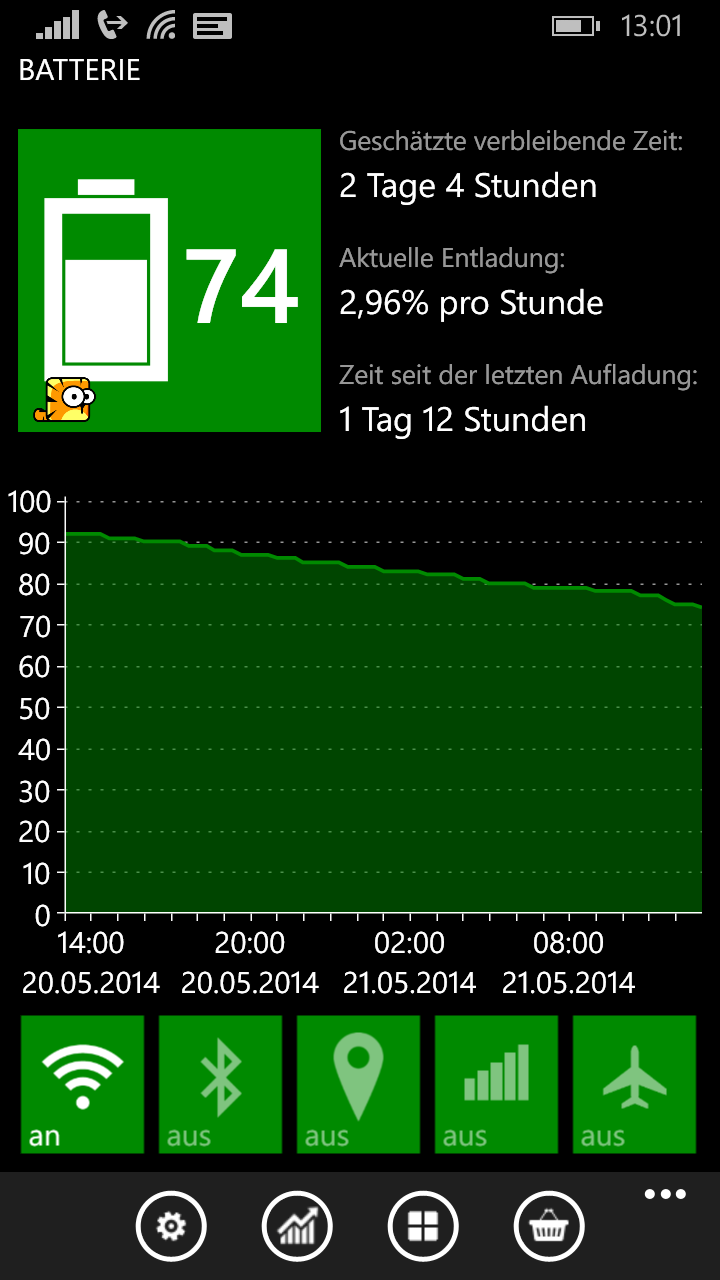Tap the four-squares tile icon
The height and width of the screenshot is (1280, 720).
(x=423, y=1225)
